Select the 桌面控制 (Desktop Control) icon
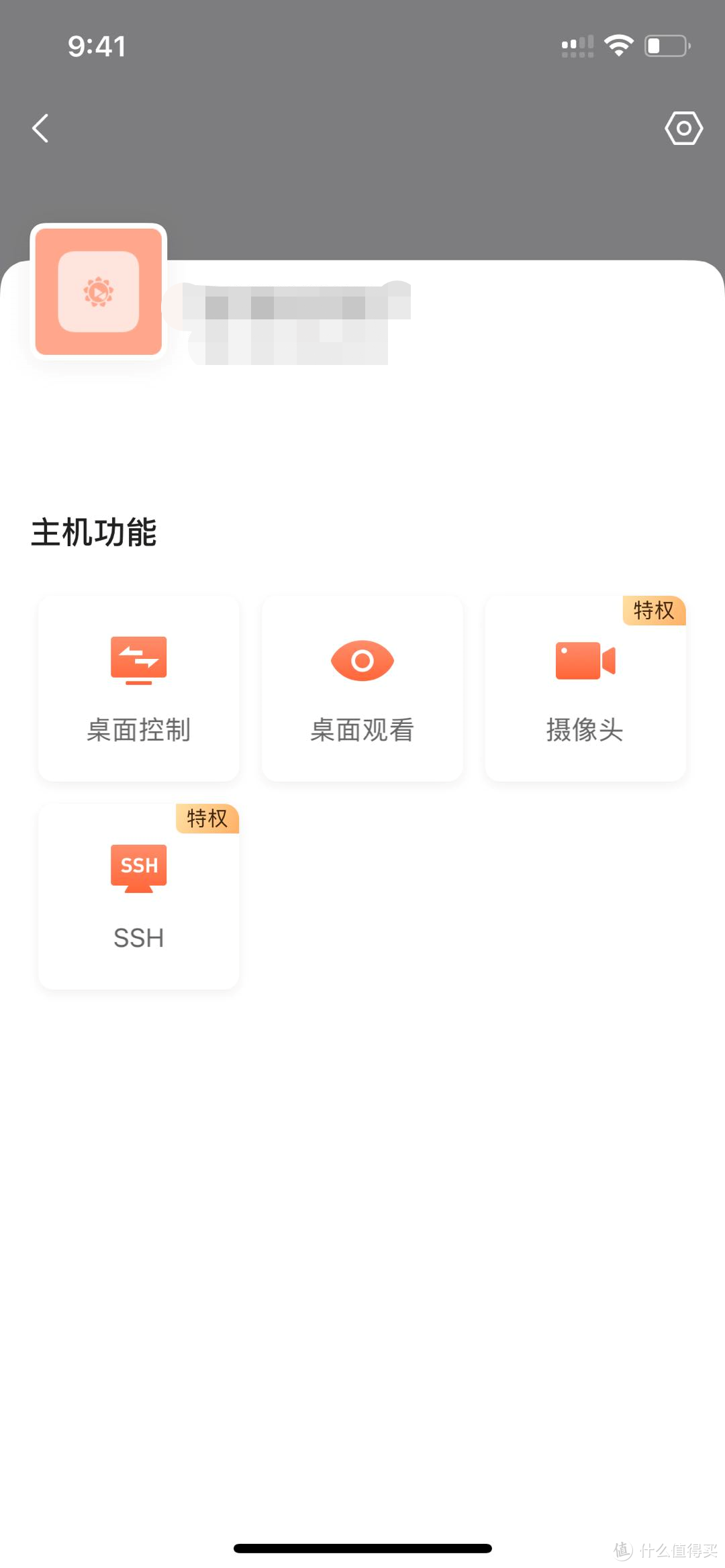 [x=138, y=661]
